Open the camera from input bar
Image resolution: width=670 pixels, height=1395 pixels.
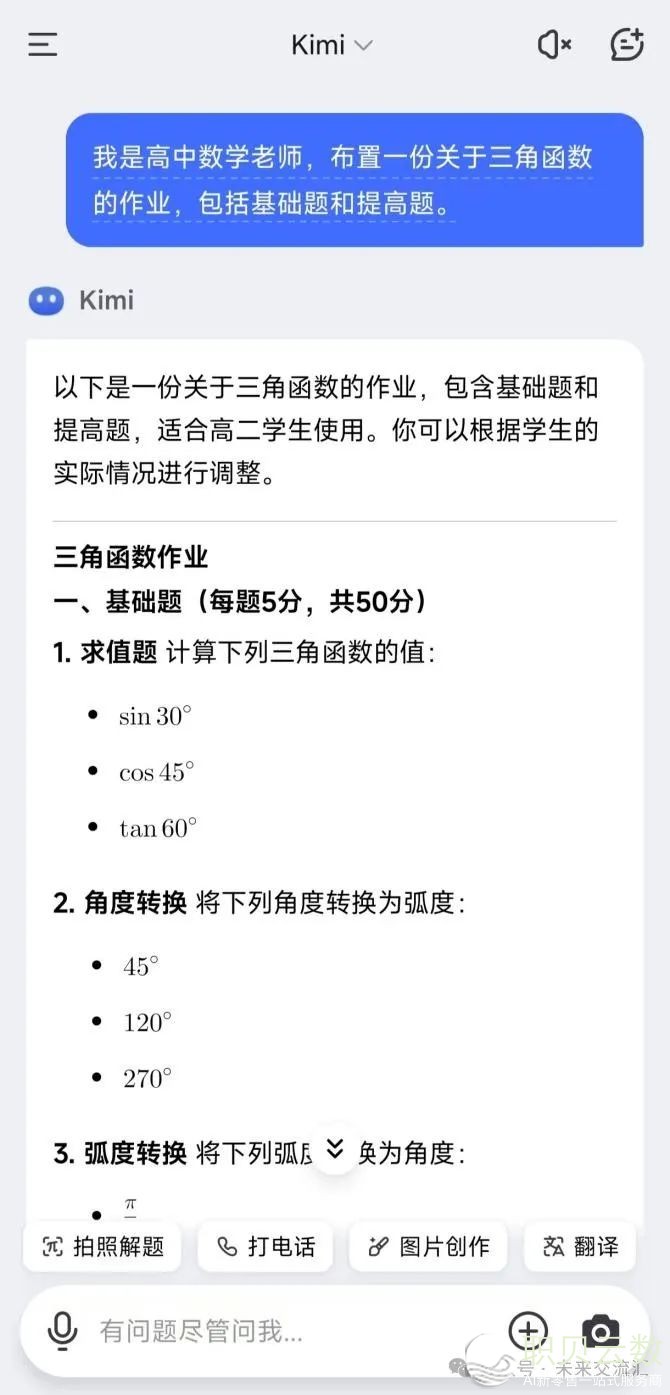pyautogui.click(x=601, y=1331)
